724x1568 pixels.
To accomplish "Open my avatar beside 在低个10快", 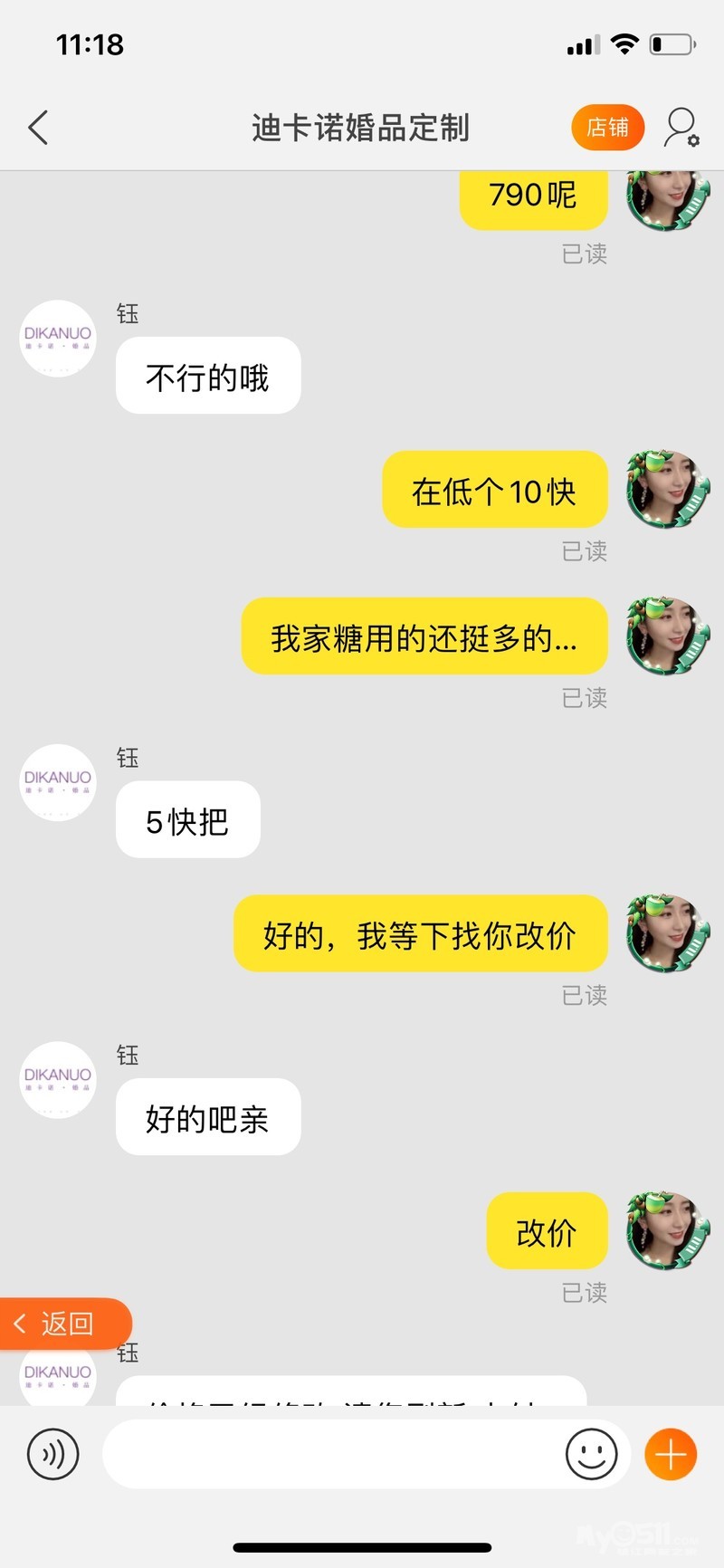I will [668, 489].
